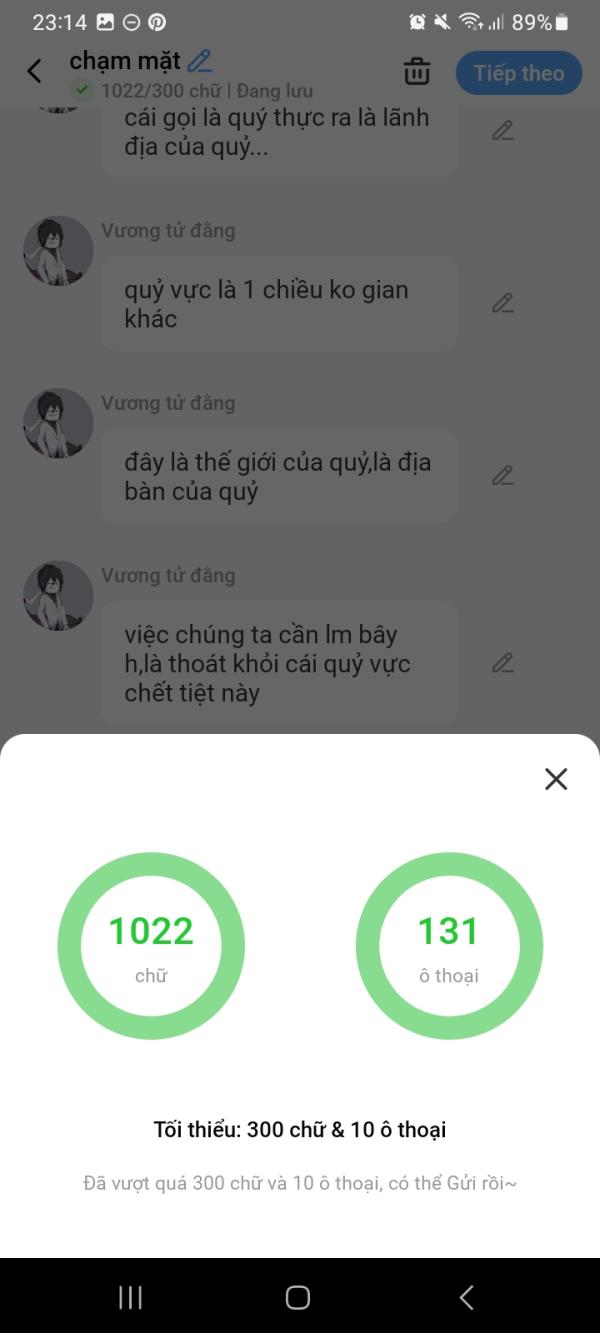This screenshot has width=600, height=1333.
Task: Close the word count sheet
Action: [x=556, y=779]
